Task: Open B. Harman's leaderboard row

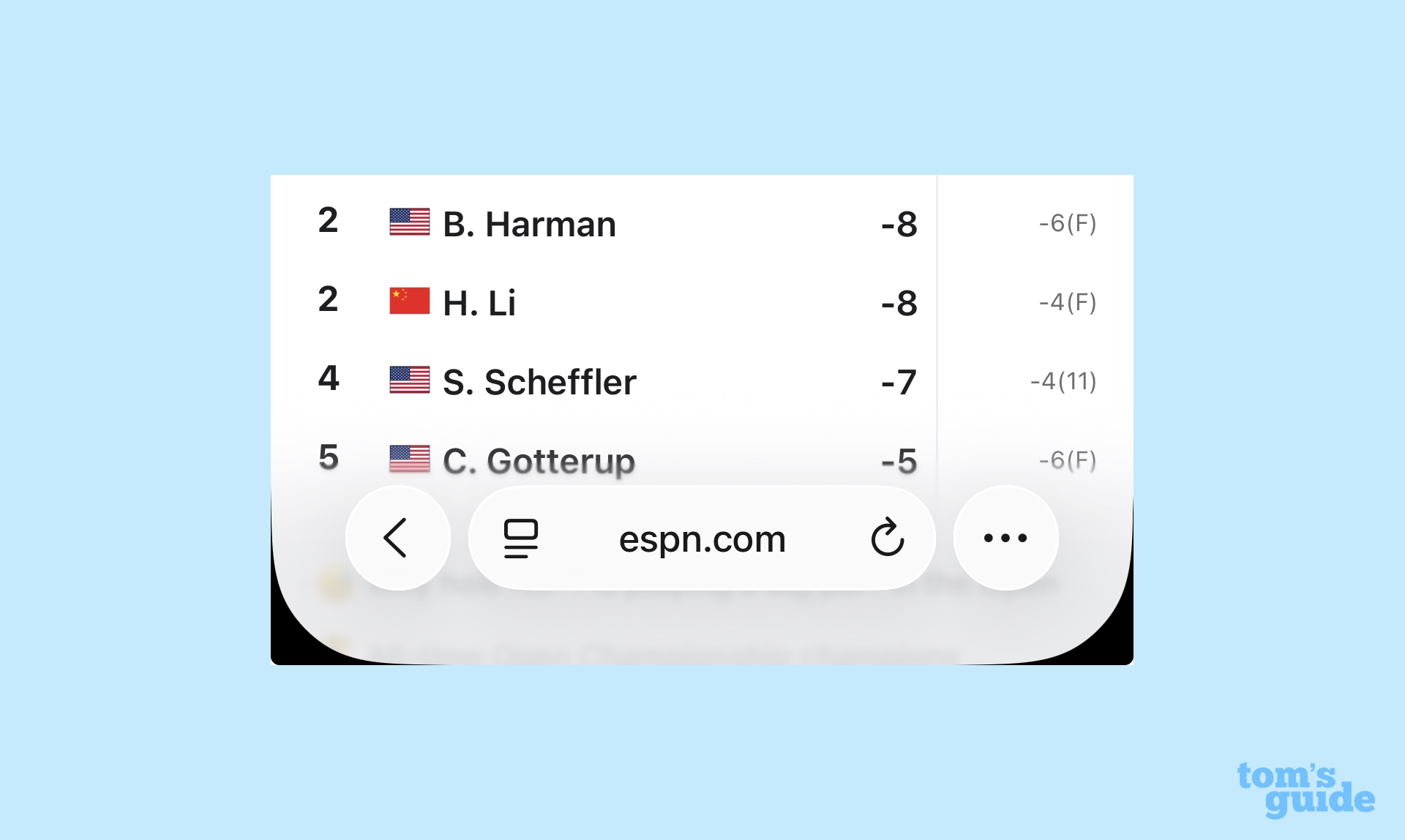Action: (529, 224)
